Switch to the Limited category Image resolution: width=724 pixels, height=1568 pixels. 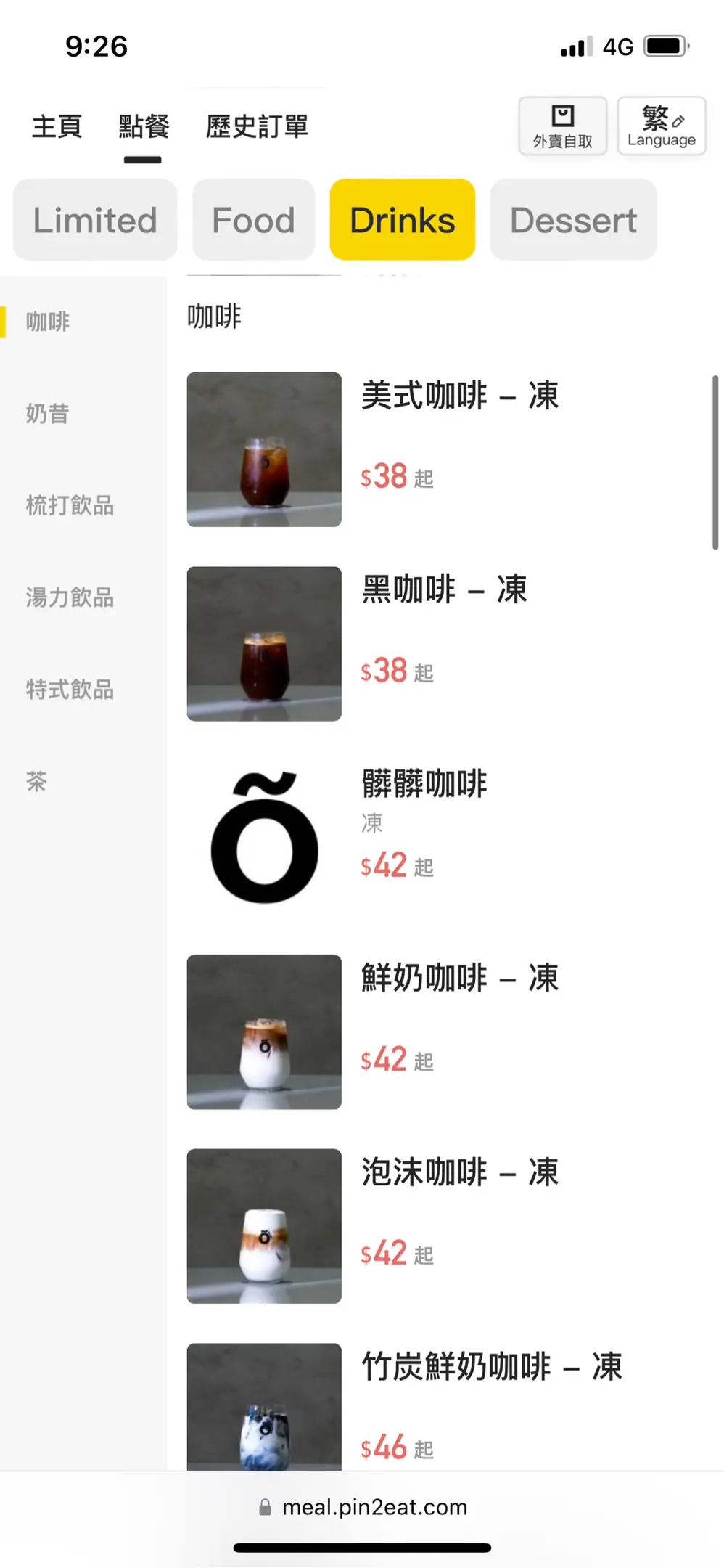[x=95, y=220]
